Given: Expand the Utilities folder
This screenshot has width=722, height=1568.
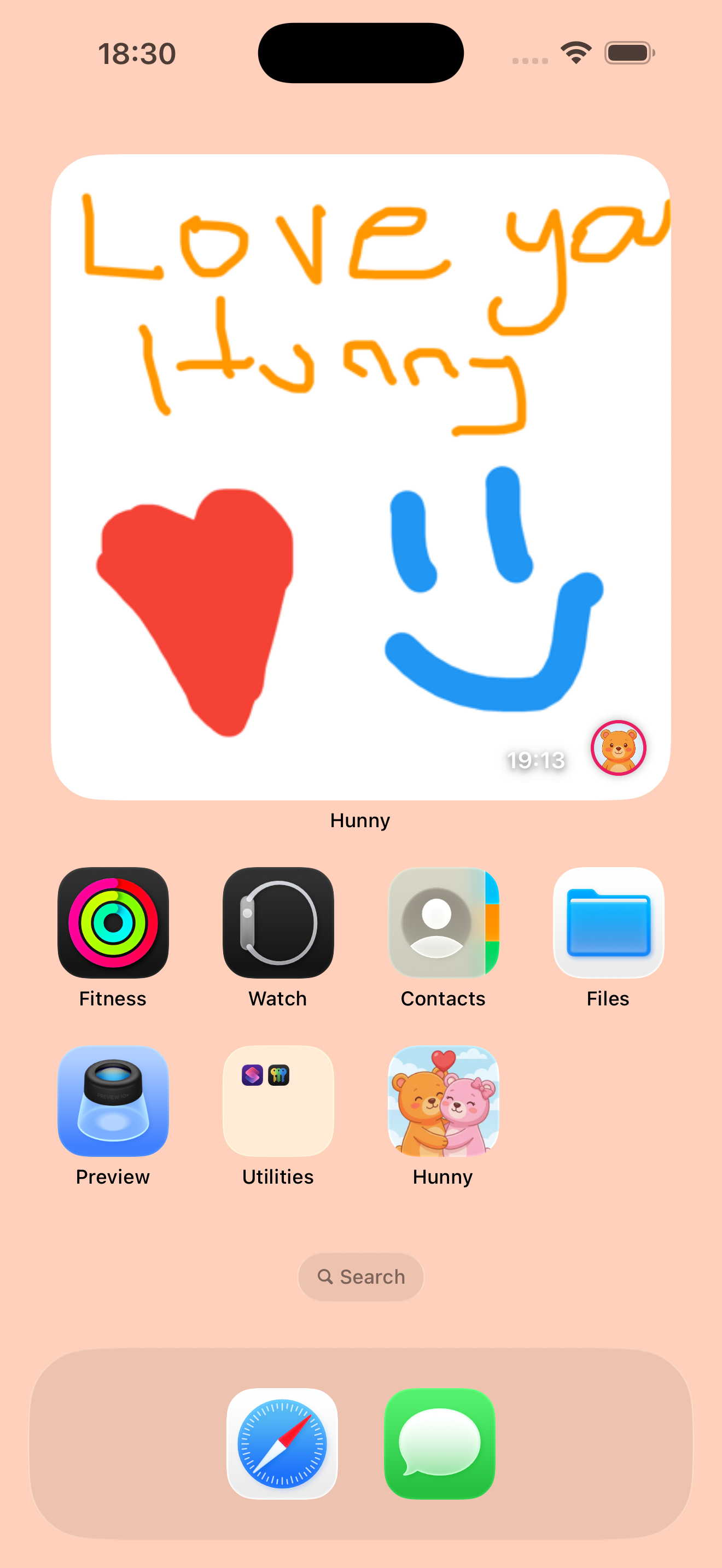Looking at the screenshot, I should [x=278, y=1101].
